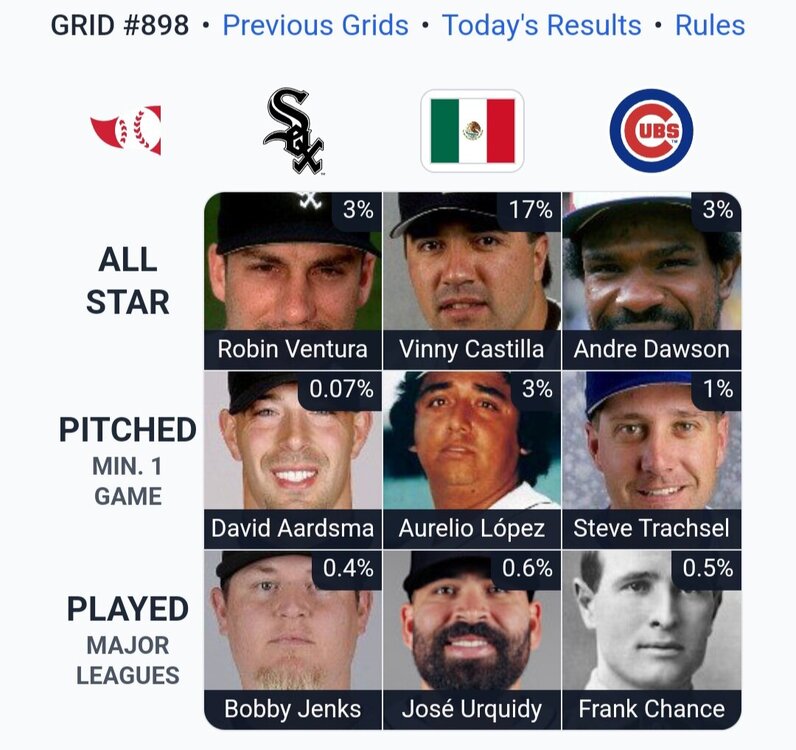Image resolution: width=796 pixels, height=750 pixels.
Task: View Today's Results
Action: click(541, 25)
